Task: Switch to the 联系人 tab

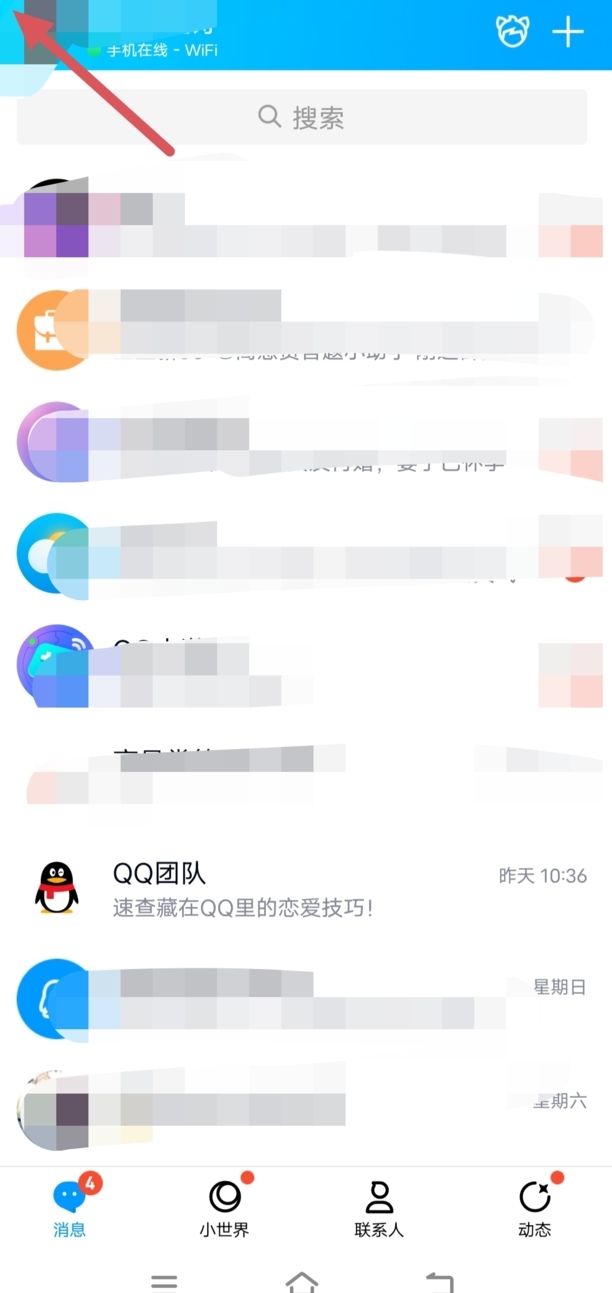Action: (379, 1208)
